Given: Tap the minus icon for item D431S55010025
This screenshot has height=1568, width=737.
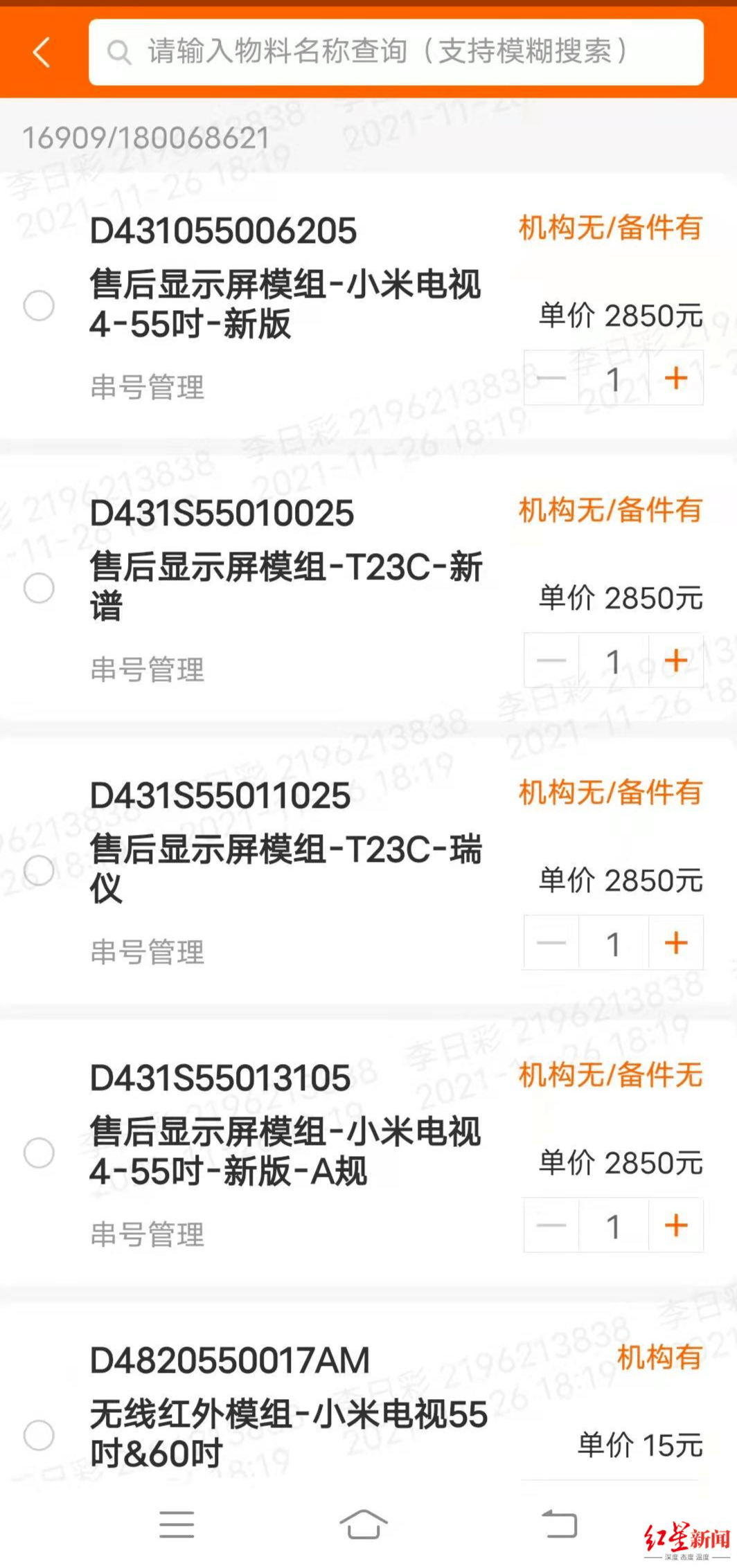Looking at the screenshot, I should 551,661.
